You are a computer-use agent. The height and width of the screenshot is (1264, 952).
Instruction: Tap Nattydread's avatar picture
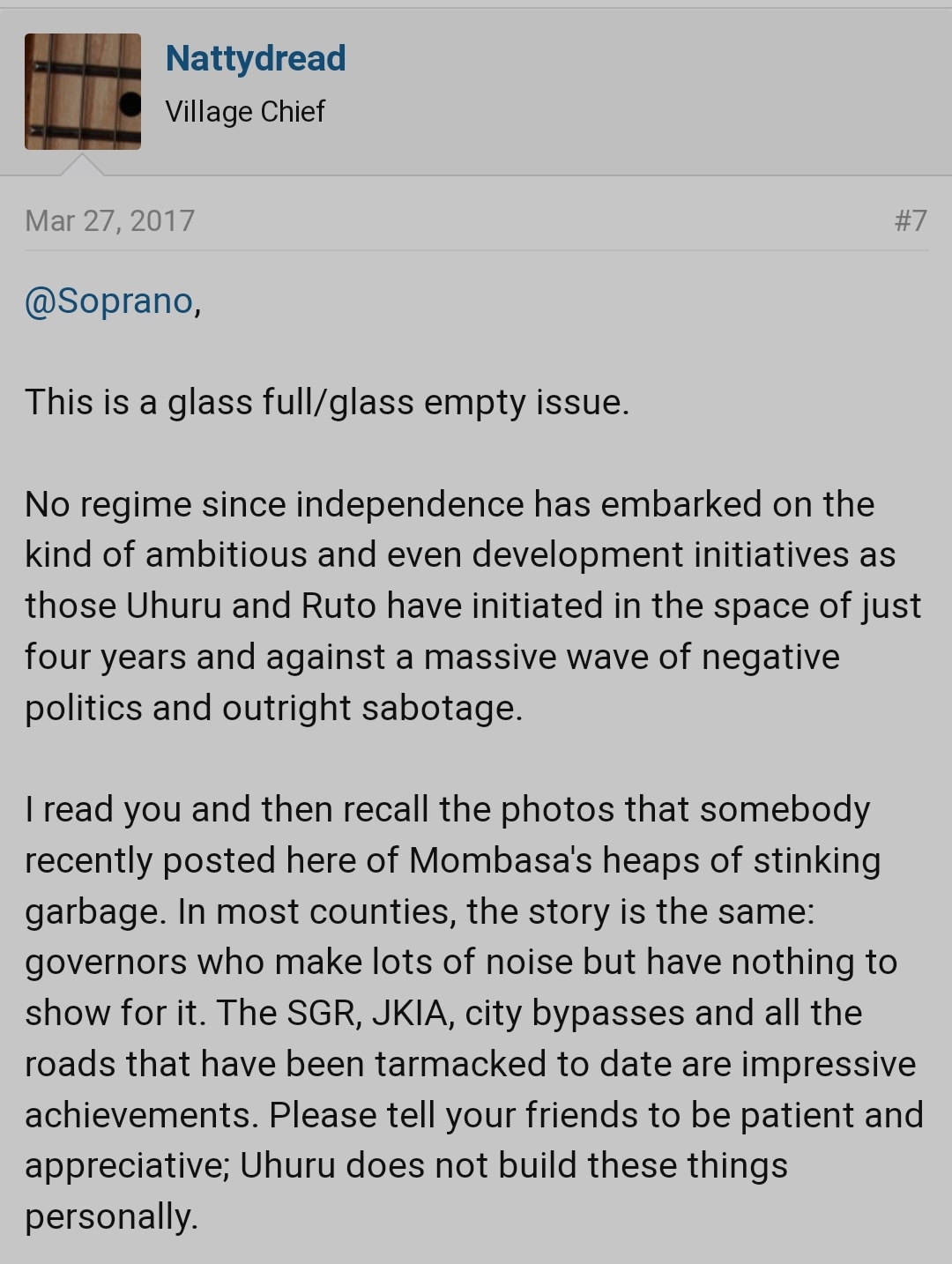(83, 92)
